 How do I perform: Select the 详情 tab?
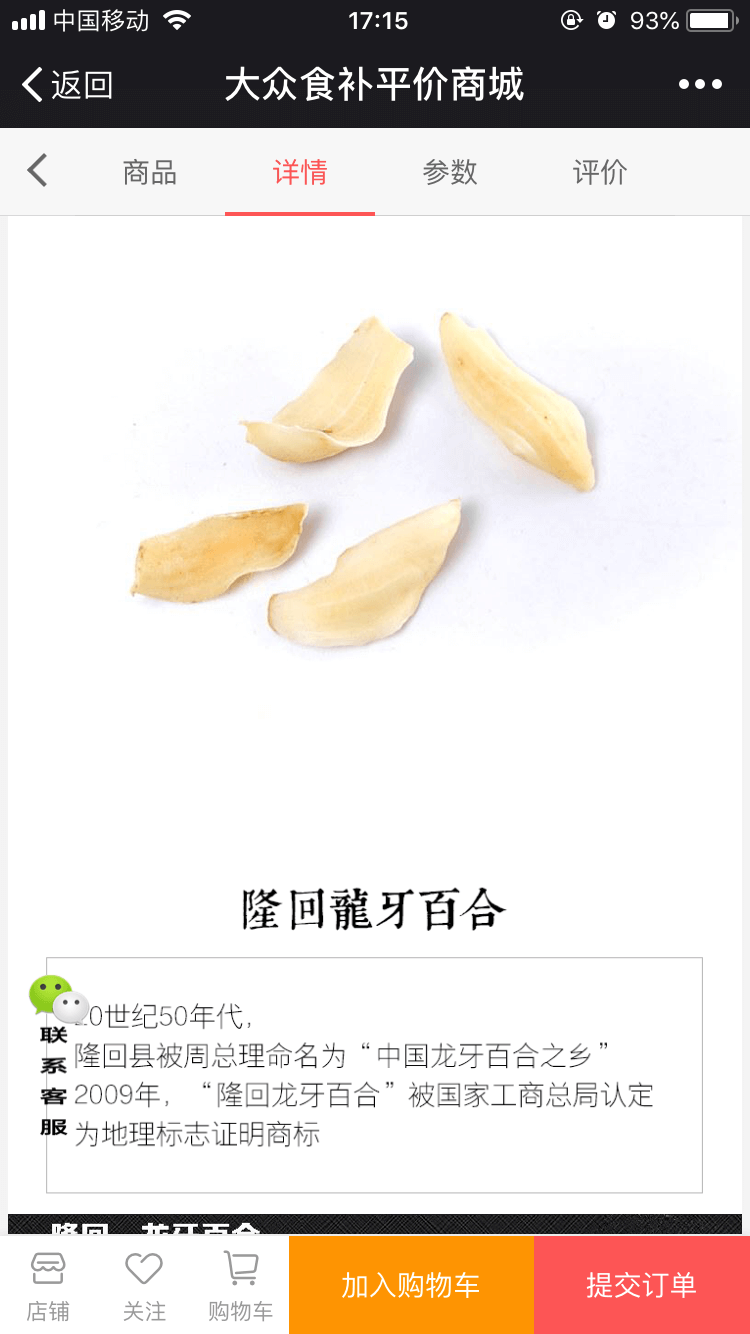pos(300,172)
